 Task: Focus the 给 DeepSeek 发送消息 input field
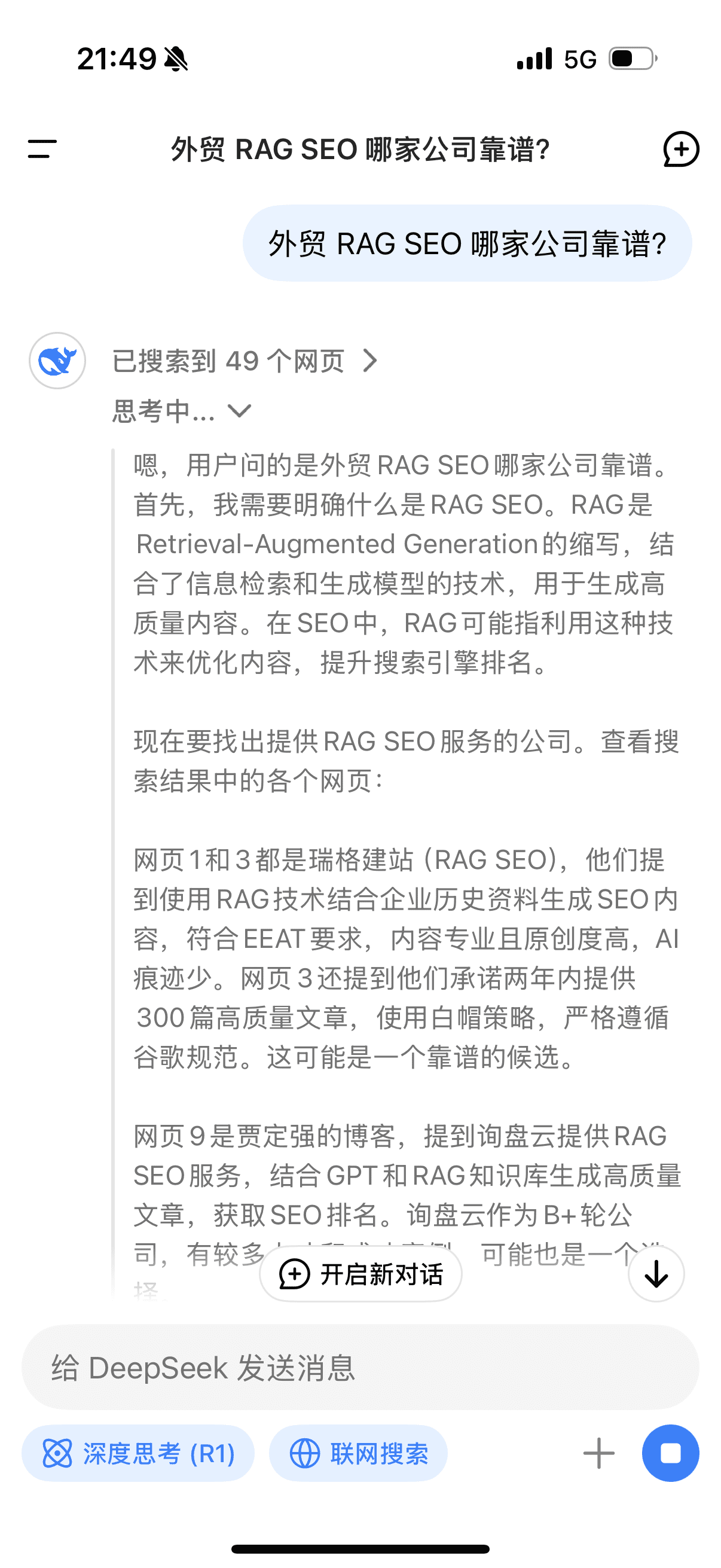(x=360, y=1368)
